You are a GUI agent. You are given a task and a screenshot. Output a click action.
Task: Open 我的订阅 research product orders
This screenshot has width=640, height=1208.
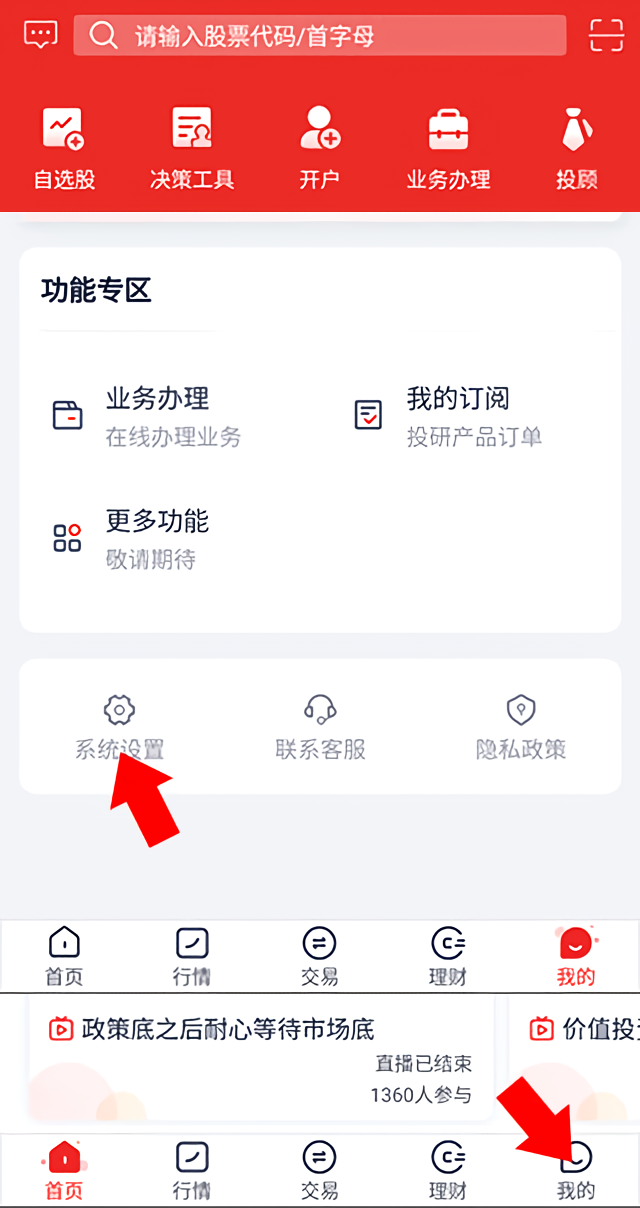[448, 416]
